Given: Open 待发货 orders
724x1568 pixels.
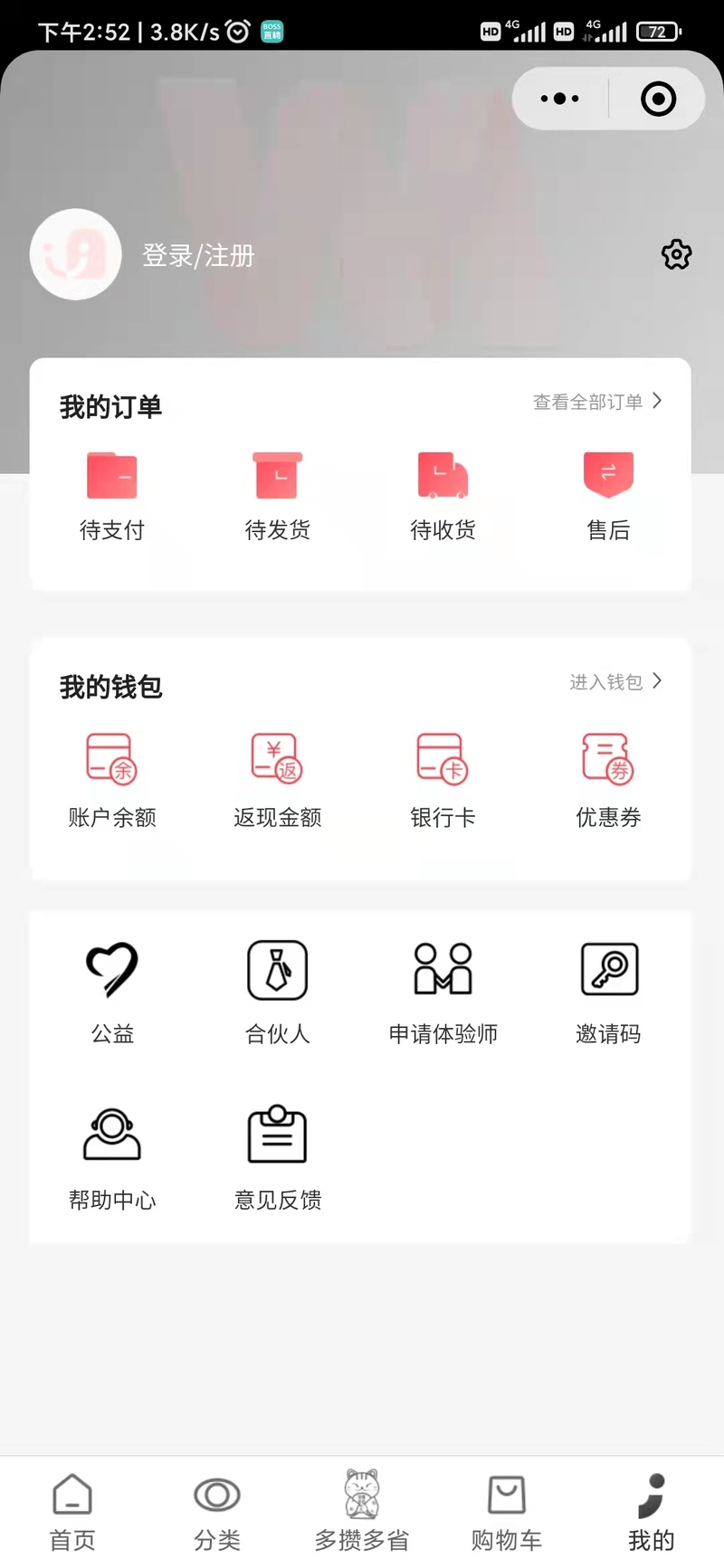Looking at the screenshot, I should click(278, 497).
